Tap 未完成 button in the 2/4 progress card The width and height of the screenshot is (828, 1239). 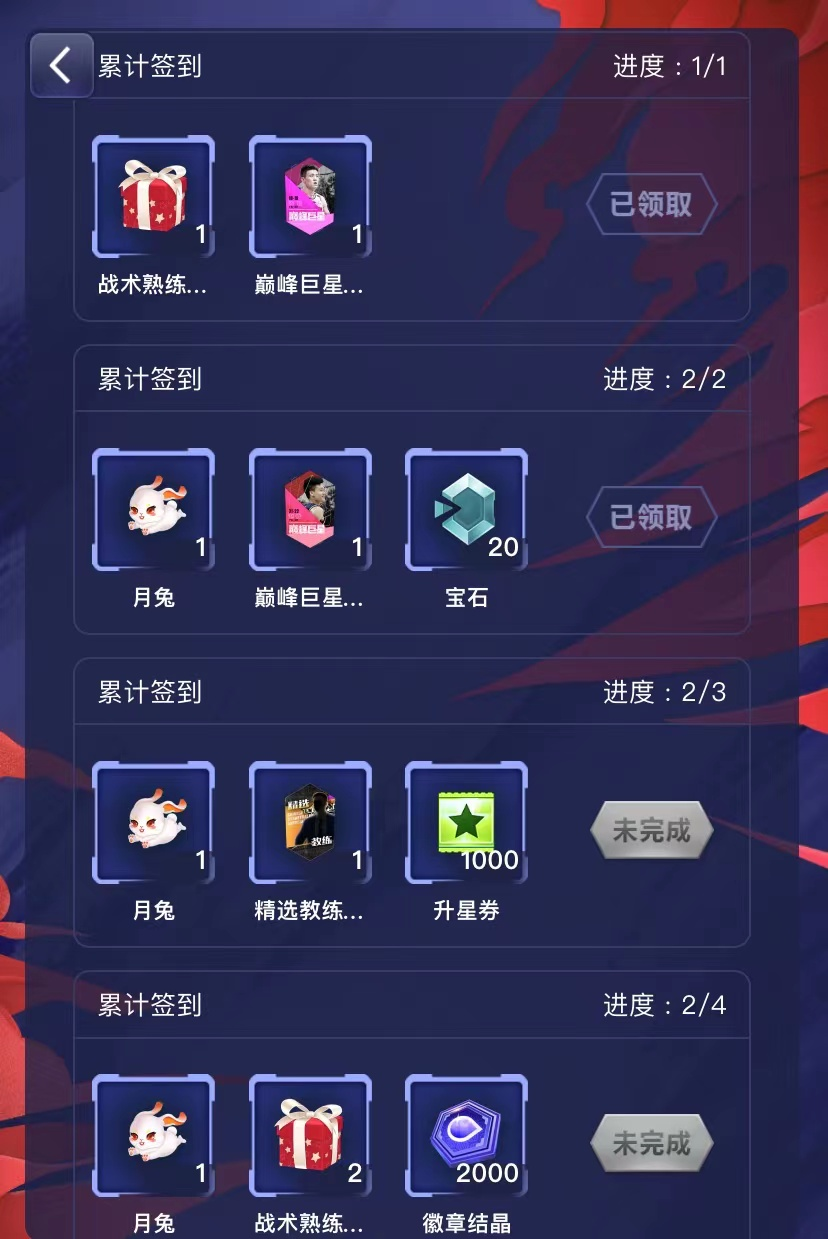click(x=651, y=1143)
